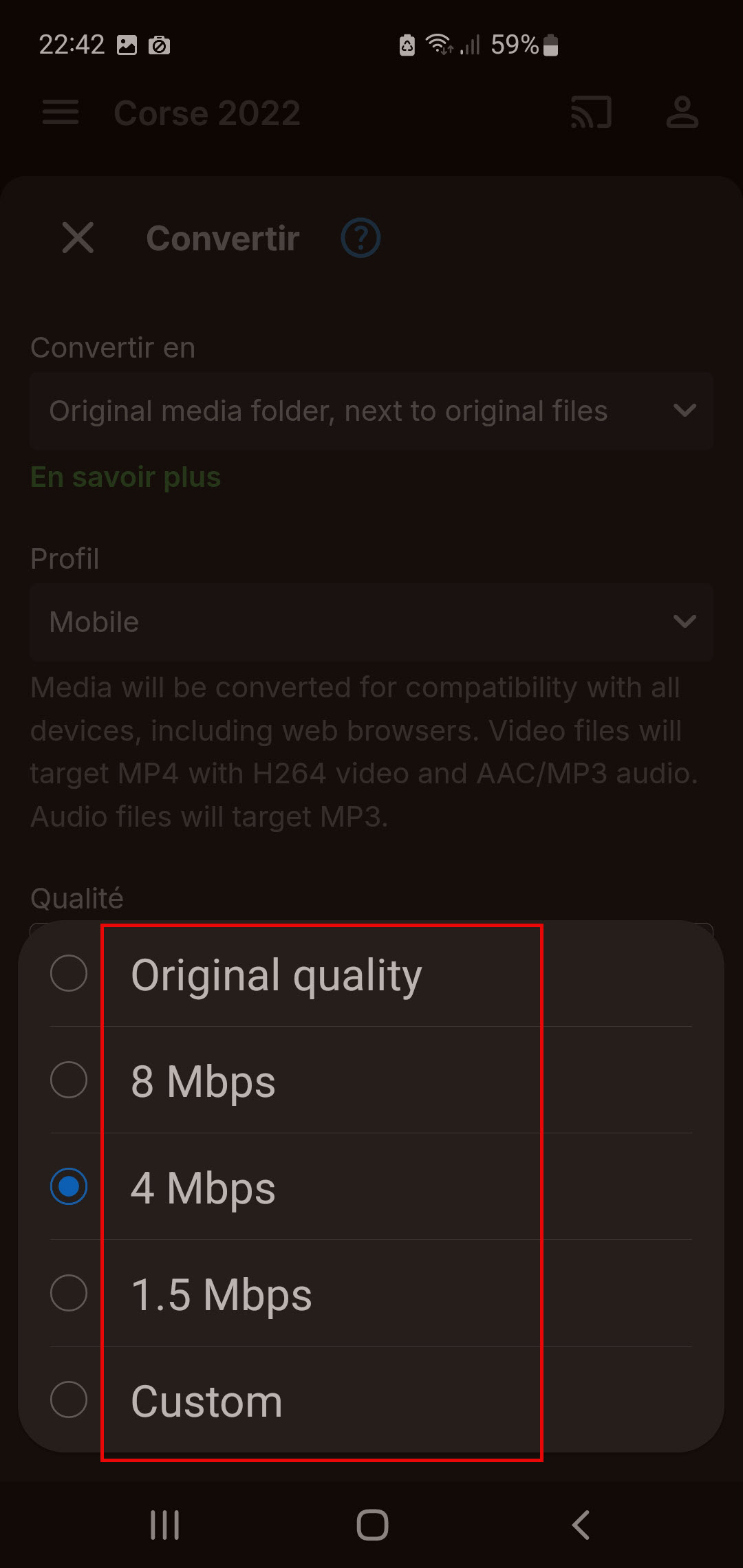Pick 1.5 Mbps quality
This screenshot has height=1568, width=743.
pos(222,1294)
